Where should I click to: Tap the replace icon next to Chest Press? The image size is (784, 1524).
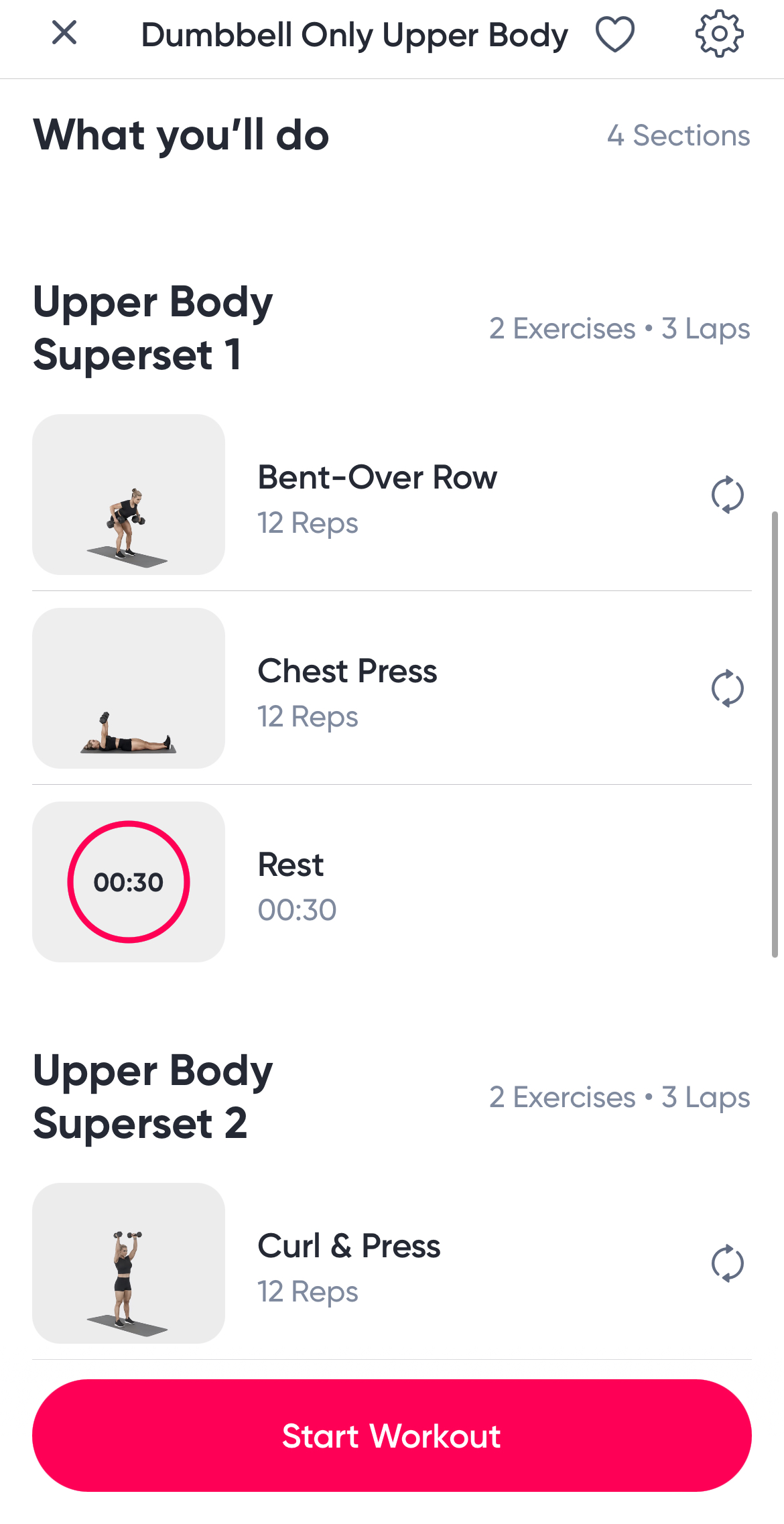(729, 688)
